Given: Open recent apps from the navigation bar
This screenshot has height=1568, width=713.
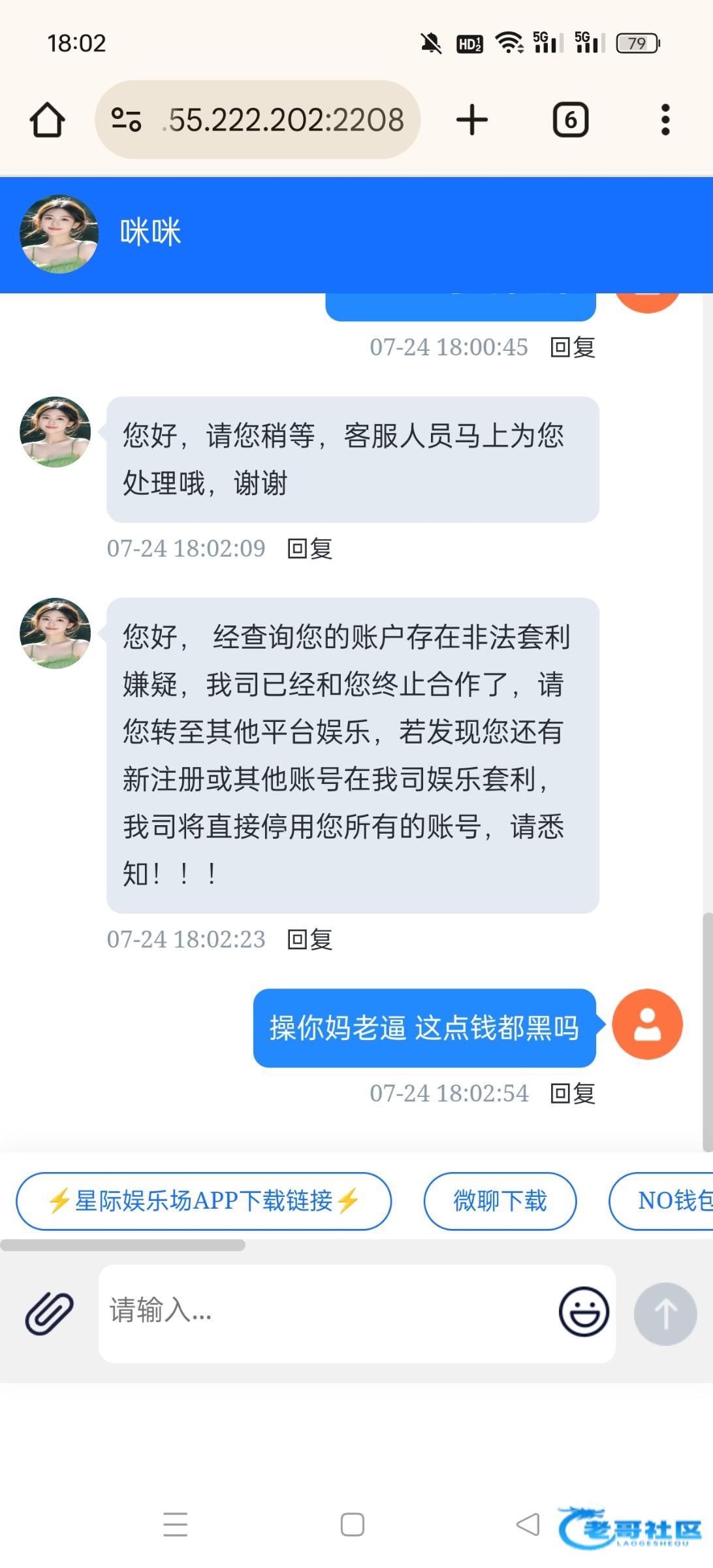Looking at the screenshot, I should point(176,1524).
